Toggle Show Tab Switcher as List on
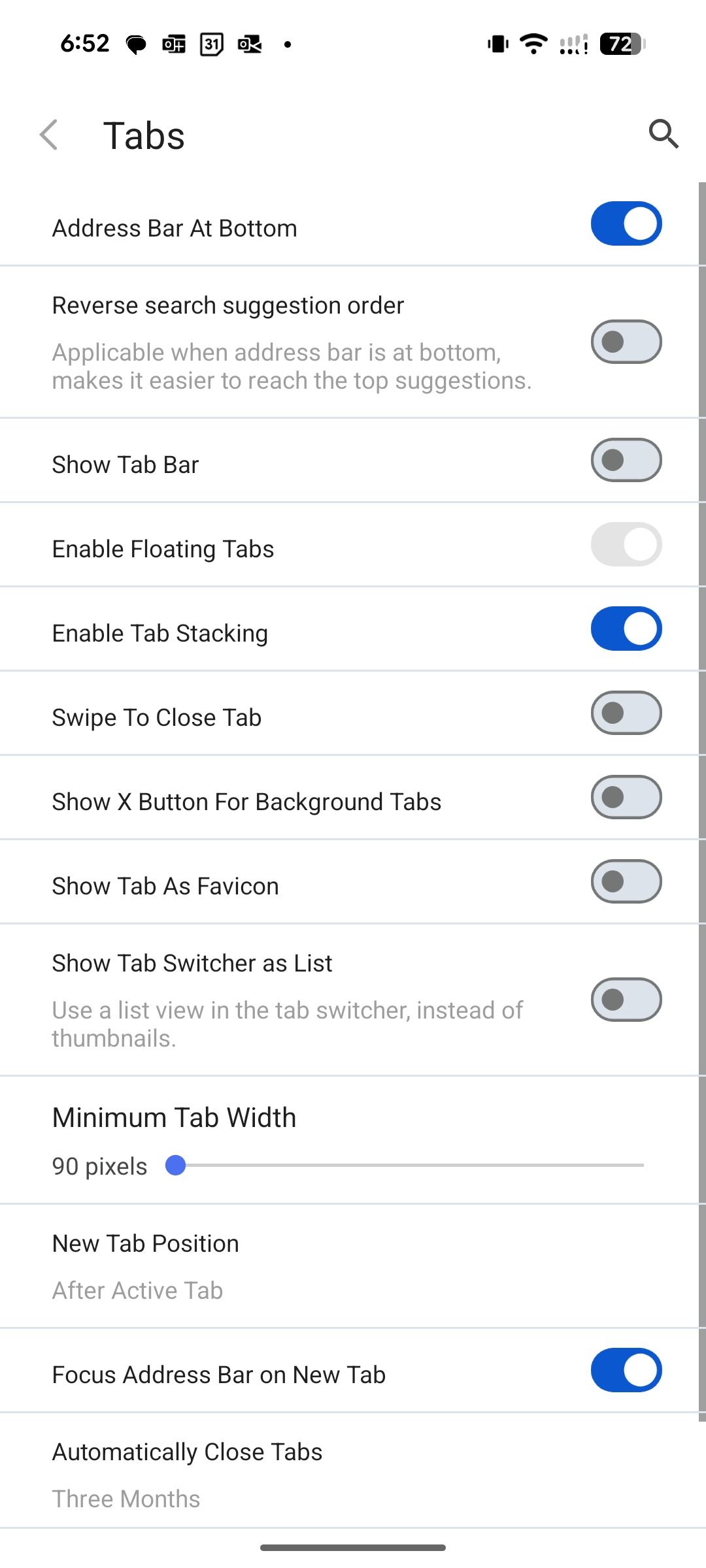This screenshot has width=706, height=1568. click(x=625, y=998)
